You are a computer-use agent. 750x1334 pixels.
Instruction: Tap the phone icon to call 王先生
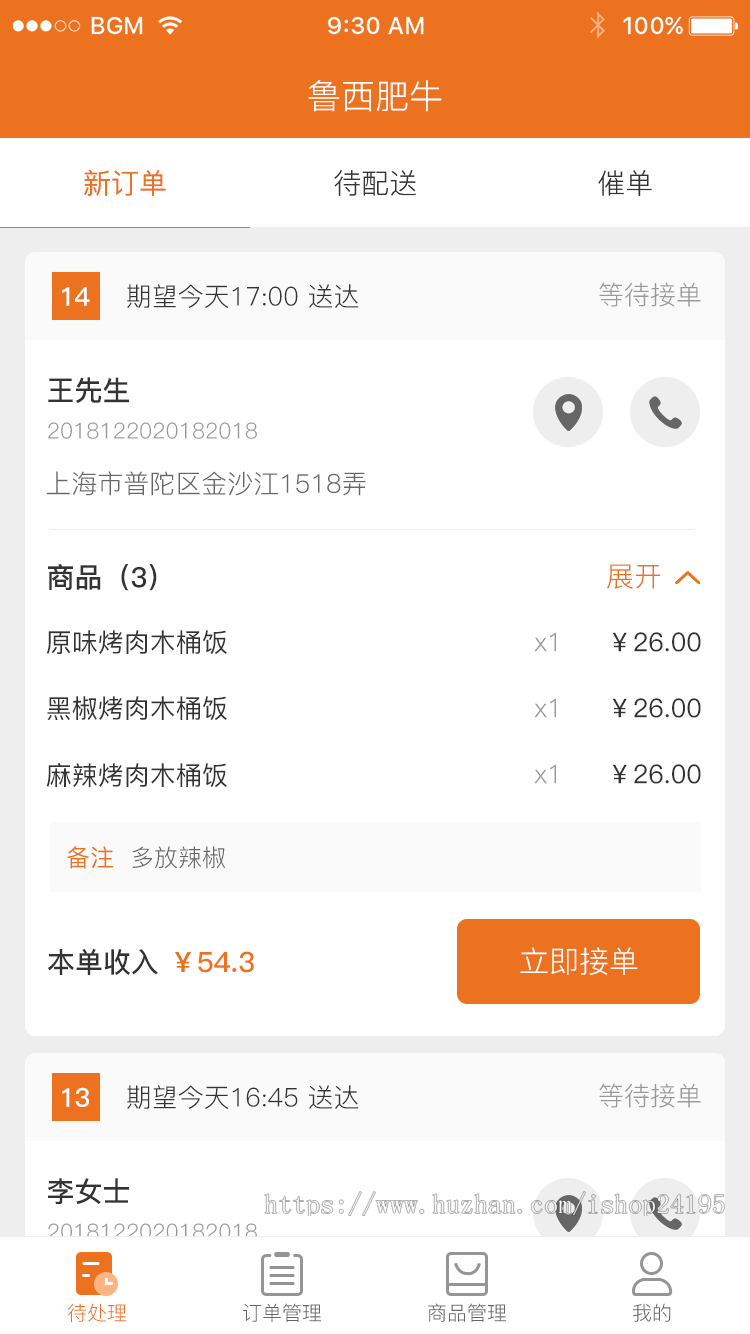point(665,411)
